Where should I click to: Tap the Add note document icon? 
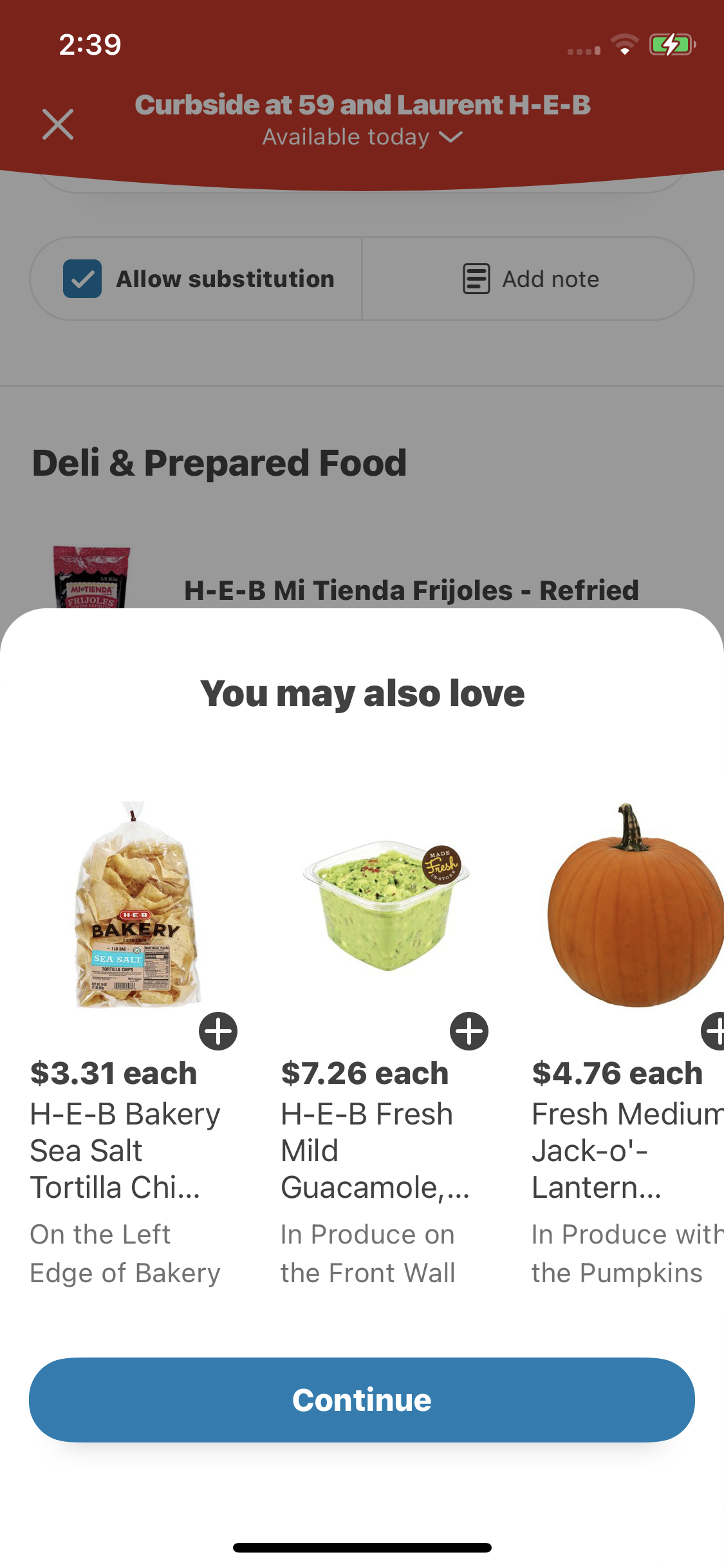(475, 279)
